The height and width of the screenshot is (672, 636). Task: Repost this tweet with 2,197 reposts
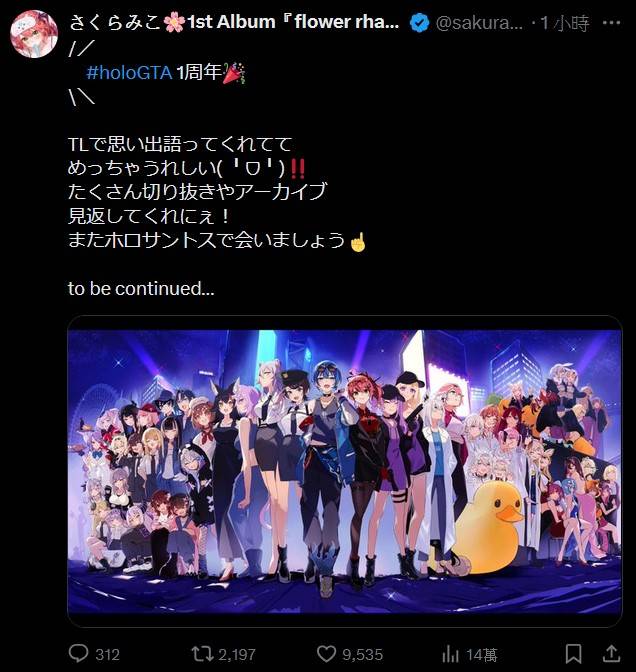[201, 654]
